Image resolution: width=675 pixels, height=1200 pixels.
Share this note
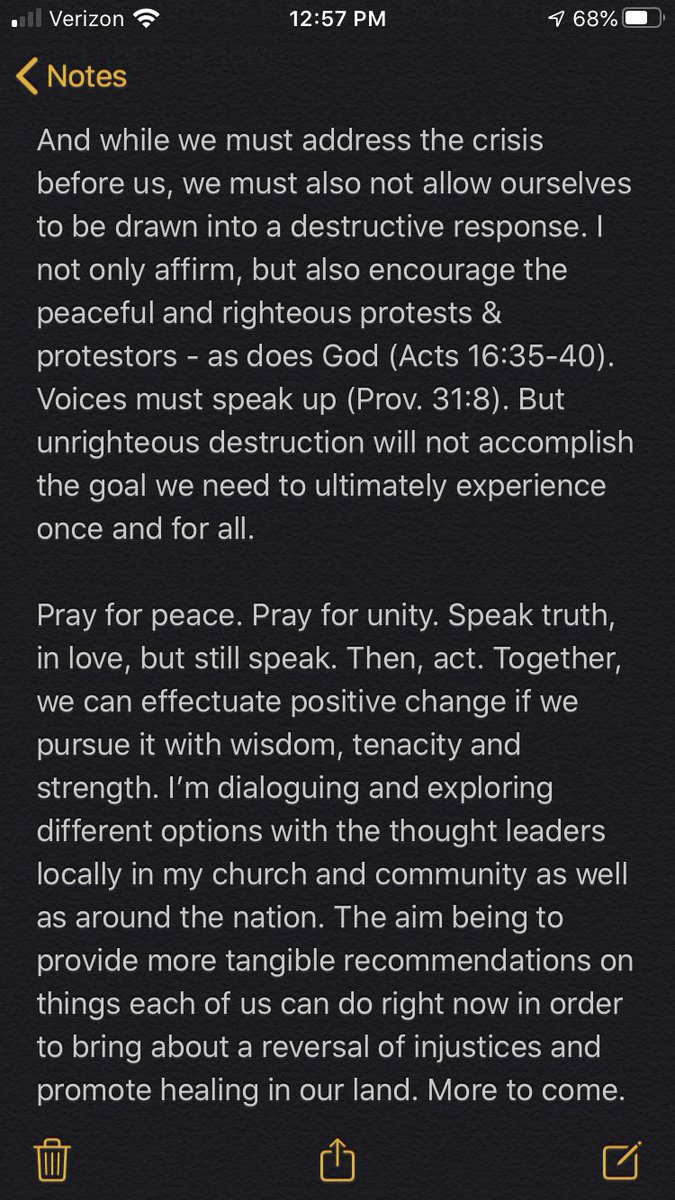337,1158
